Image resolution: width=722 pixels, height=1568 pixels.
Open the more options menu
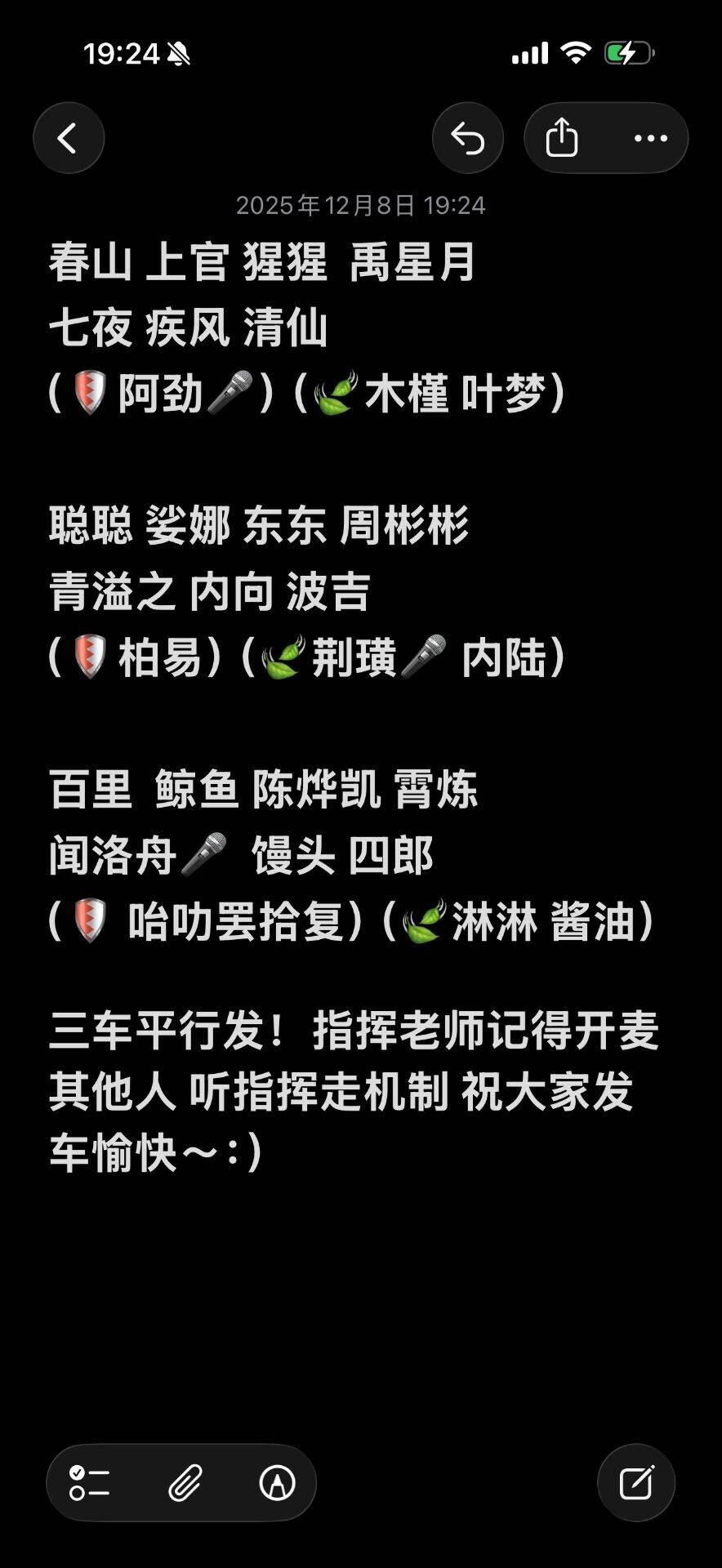coord(650,138)
